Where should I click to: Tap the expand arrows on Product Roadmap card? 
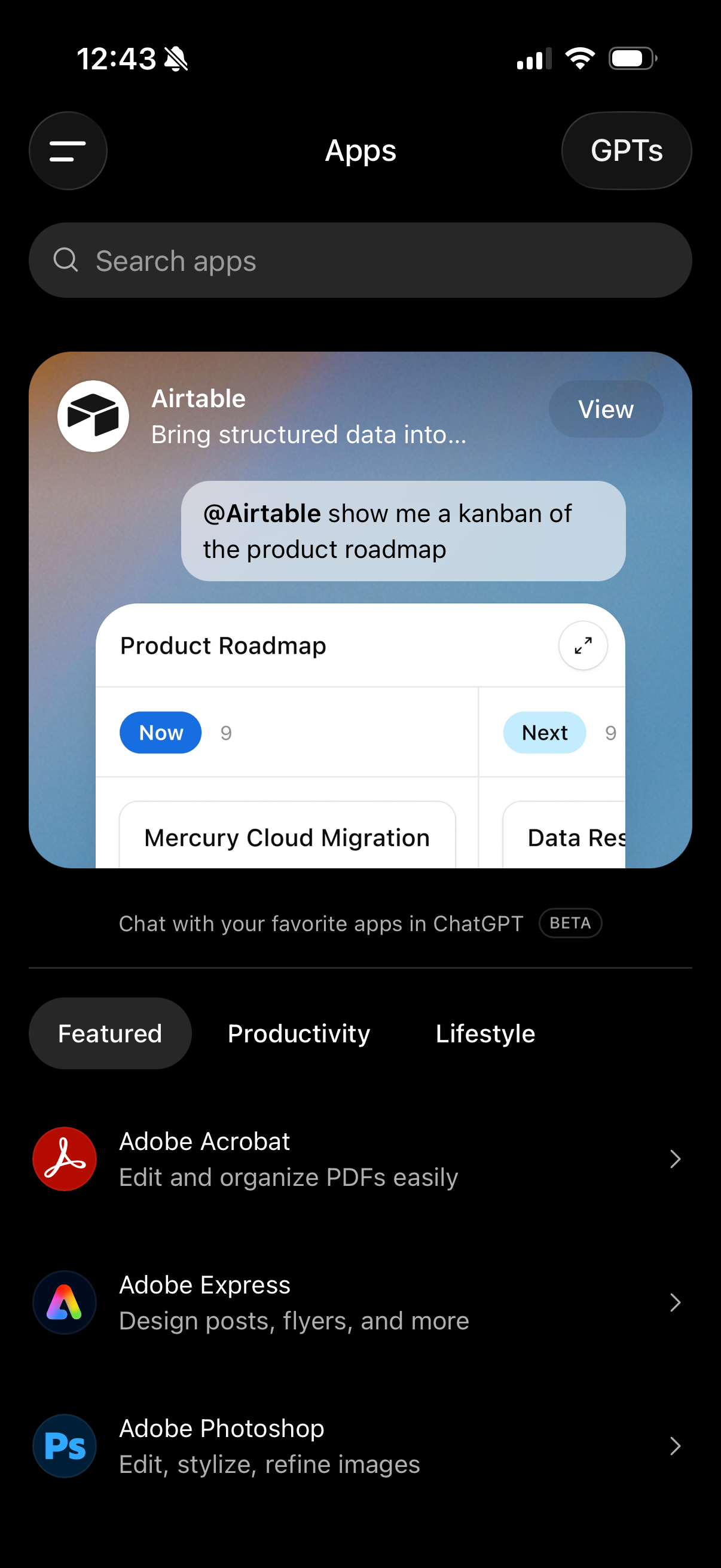click(582, 645)
